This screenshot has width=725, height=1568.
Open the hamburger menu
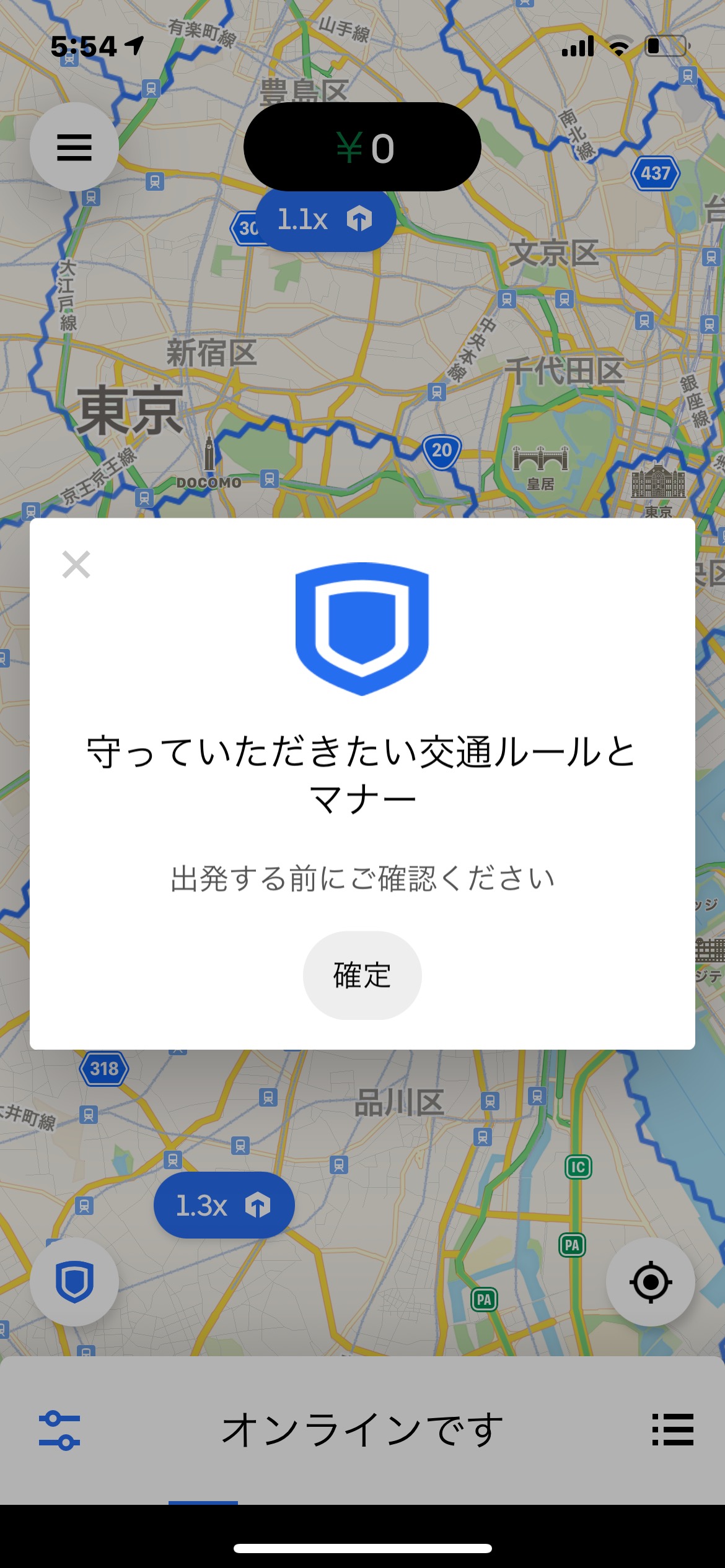pos(74,147)
